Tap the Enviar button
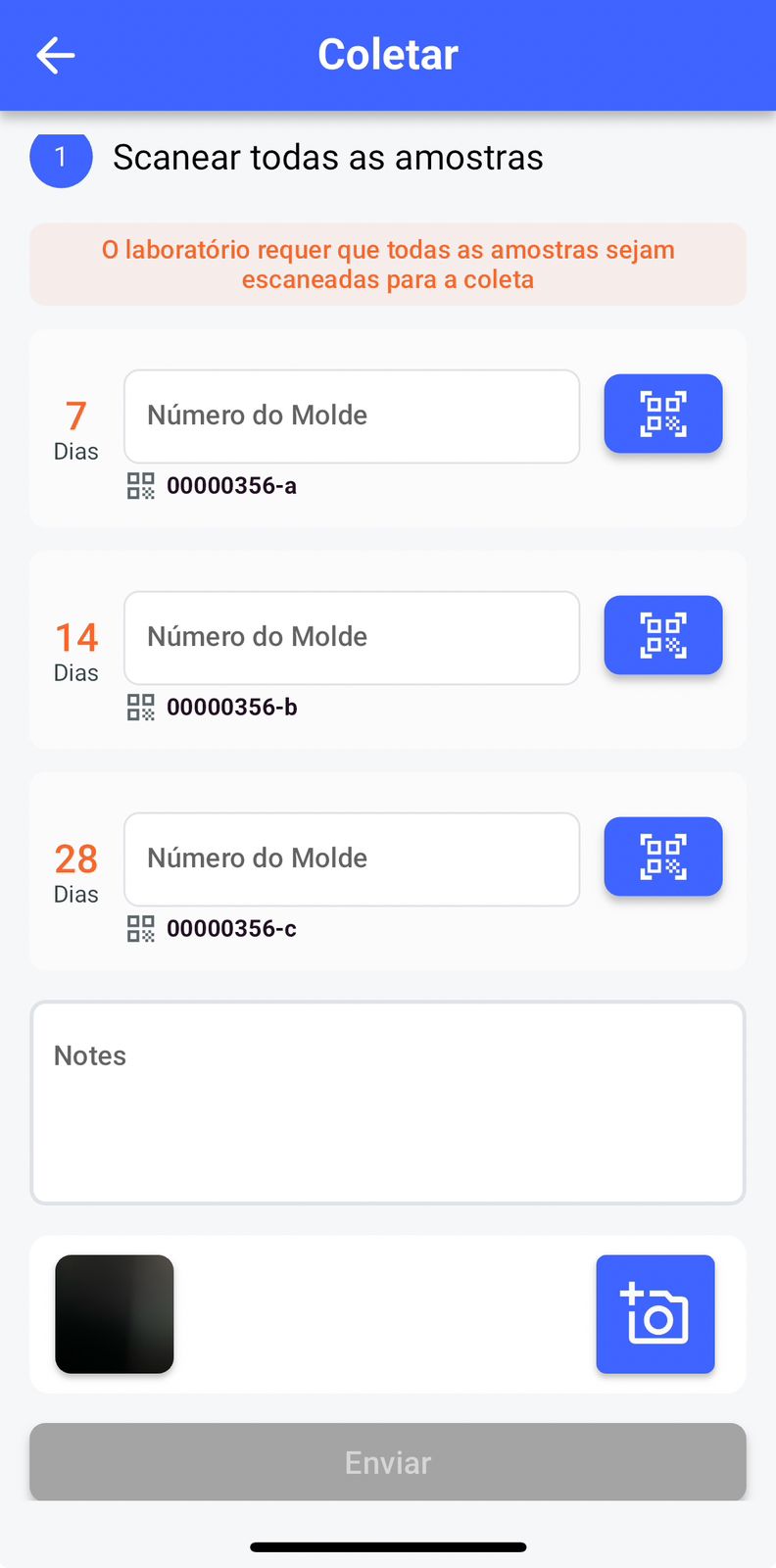This screenshot has height=1568, width=776. [x=388, y=1462]
